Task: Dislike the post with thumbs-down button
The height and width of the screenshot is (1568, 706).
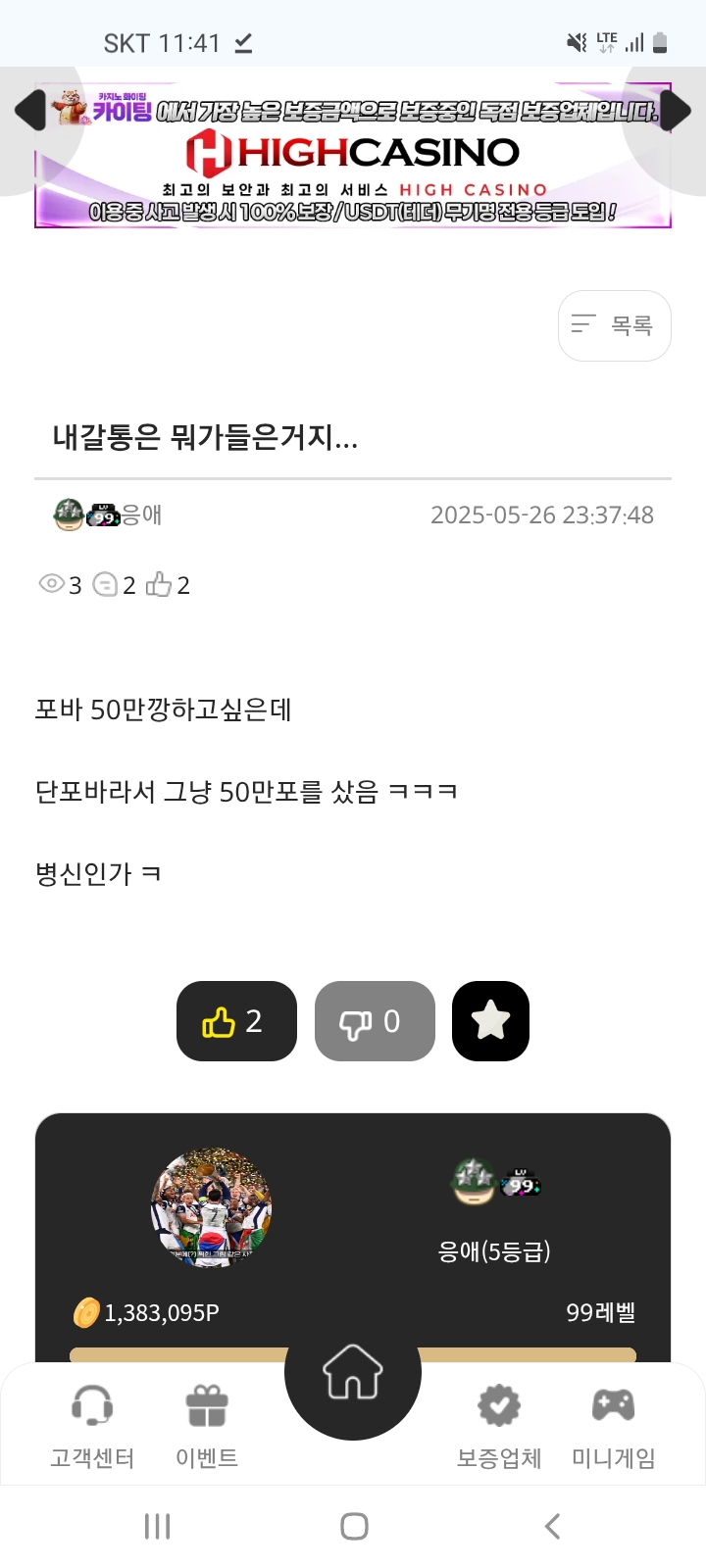Action: coord(375,1021)
